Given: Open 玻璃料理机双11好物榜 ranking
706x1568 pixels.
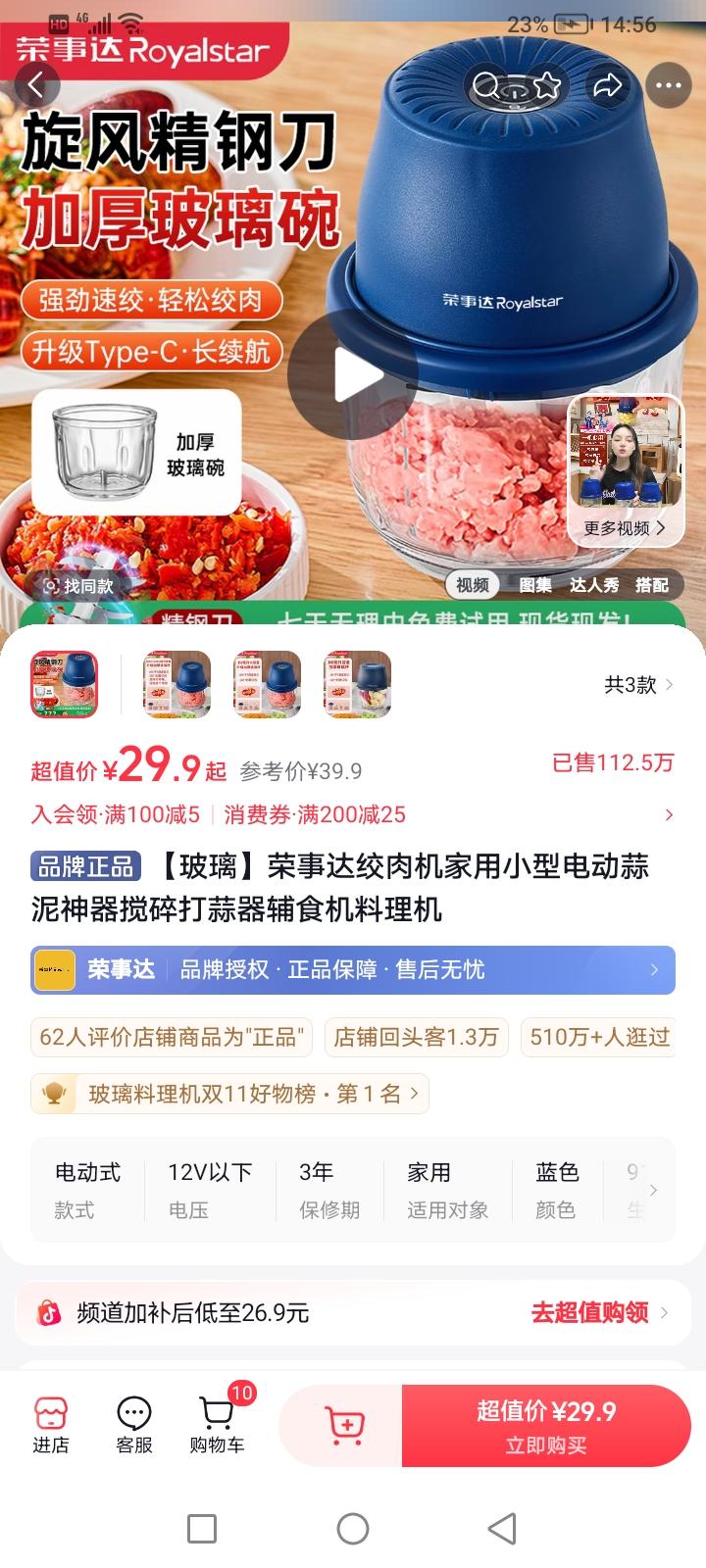Looking at the screenshot, I should point(230,1094).
